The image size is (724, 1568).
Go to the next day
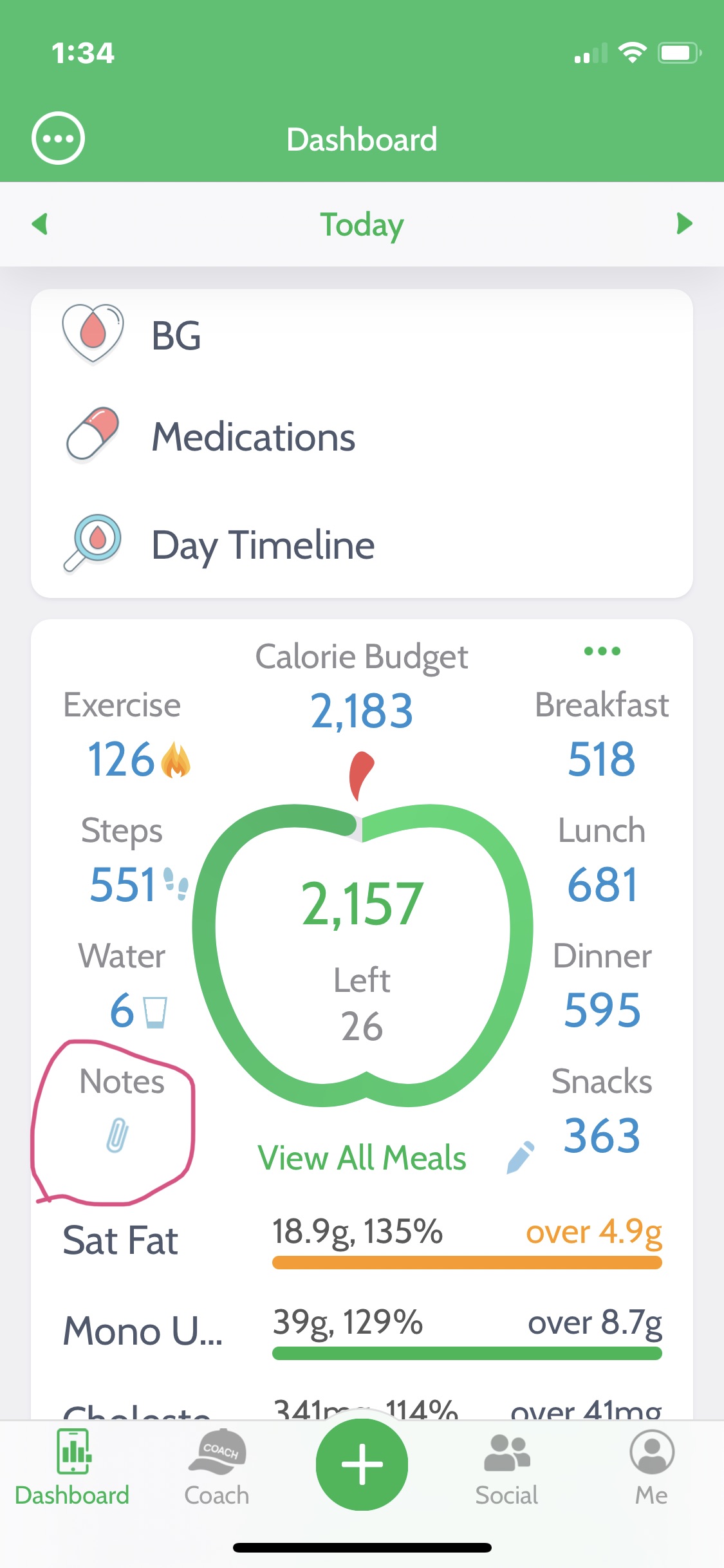point(684,224)
